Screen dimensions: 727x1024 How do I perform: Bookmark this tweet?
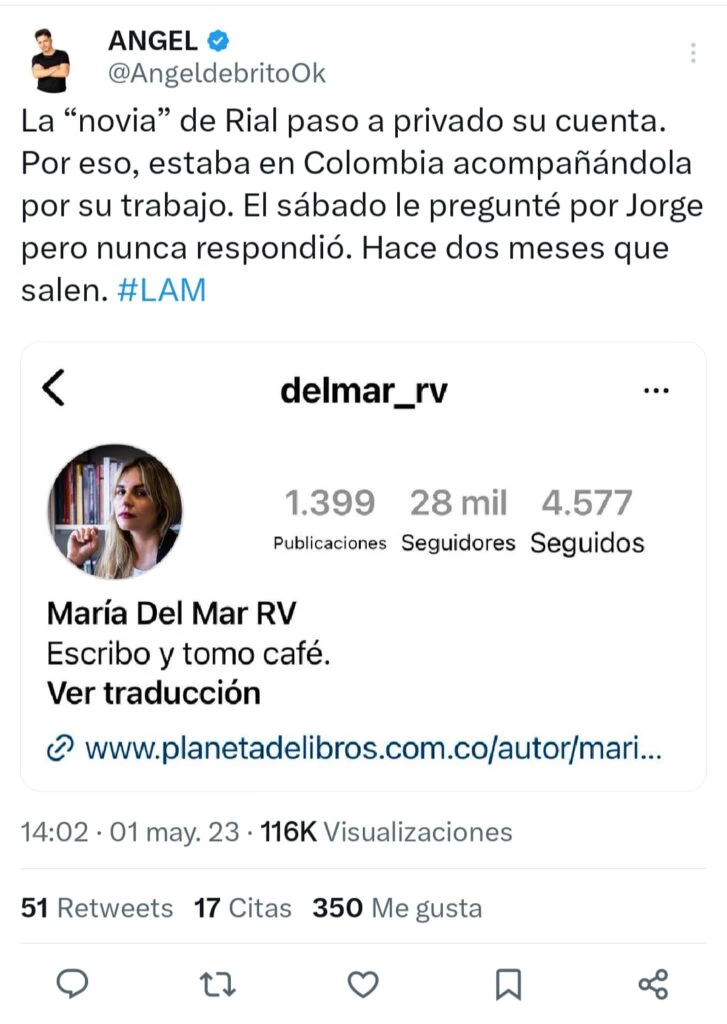click(x=508, y=984)
